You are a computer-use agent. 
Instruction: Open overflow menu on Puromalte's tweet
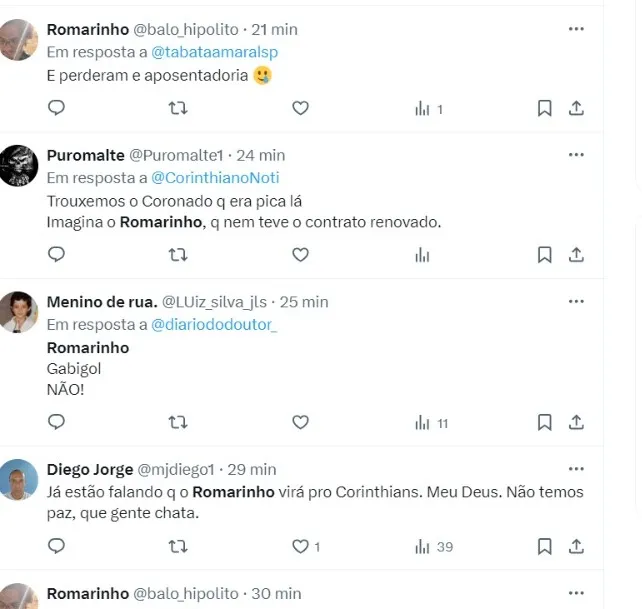576,155
